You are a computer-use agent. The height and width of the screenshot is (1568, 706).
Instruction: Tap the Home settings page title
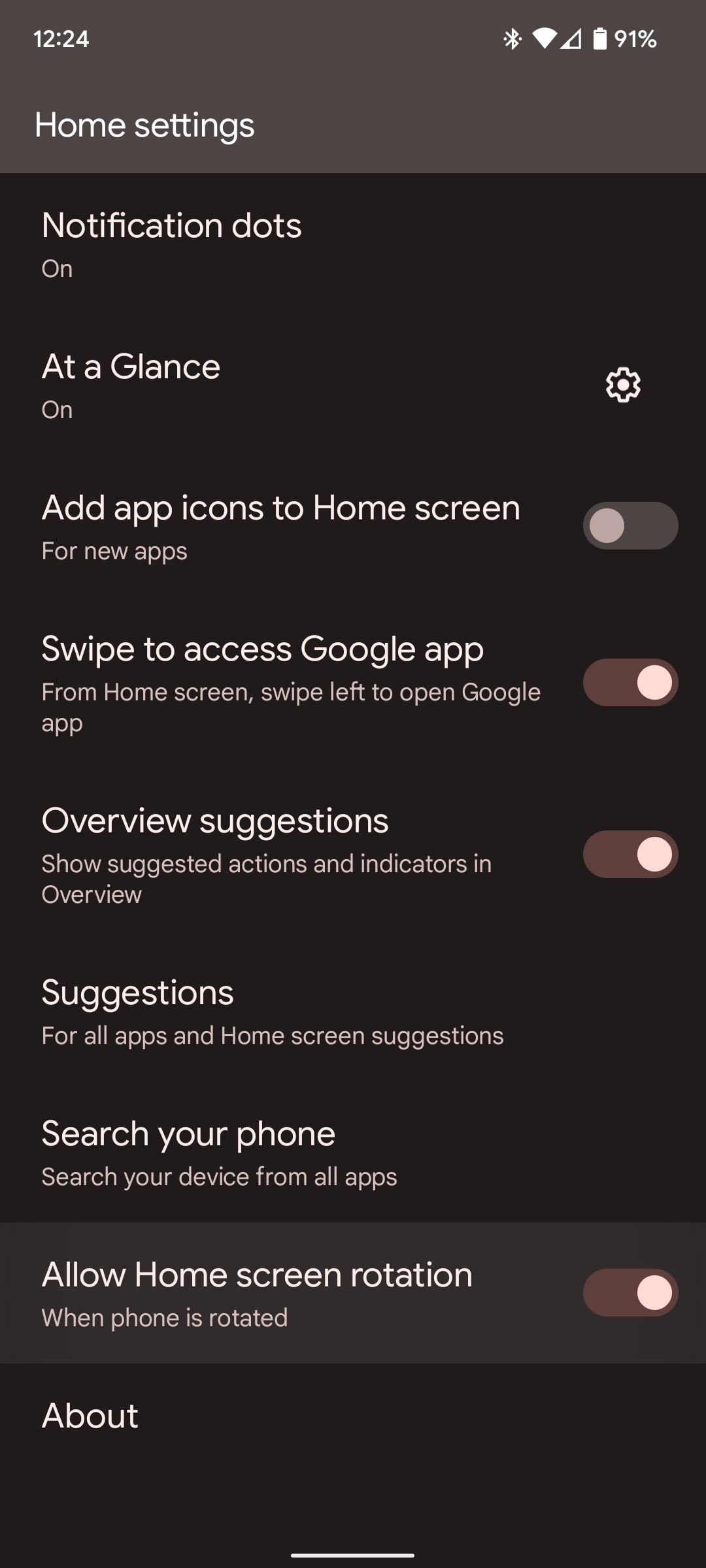coord(144,125)
